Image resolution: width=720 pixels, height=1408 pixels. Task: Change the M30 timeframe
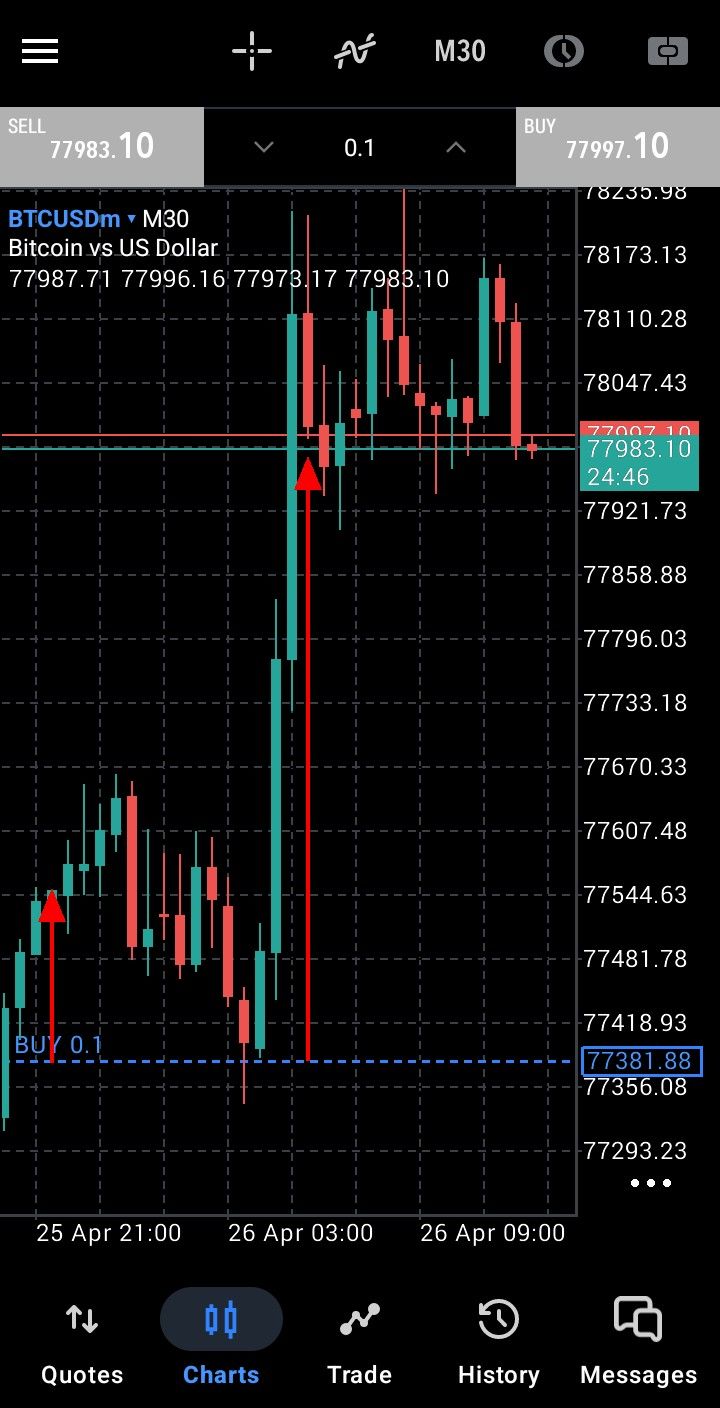click(x=459, y=51)
